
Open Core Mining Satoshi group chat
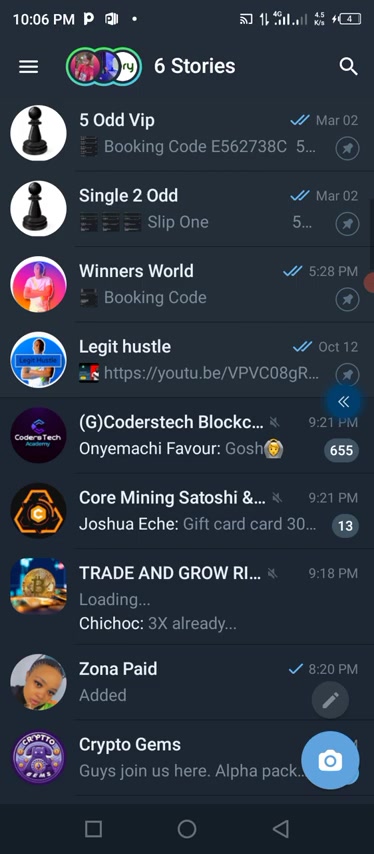coord(187,510)
